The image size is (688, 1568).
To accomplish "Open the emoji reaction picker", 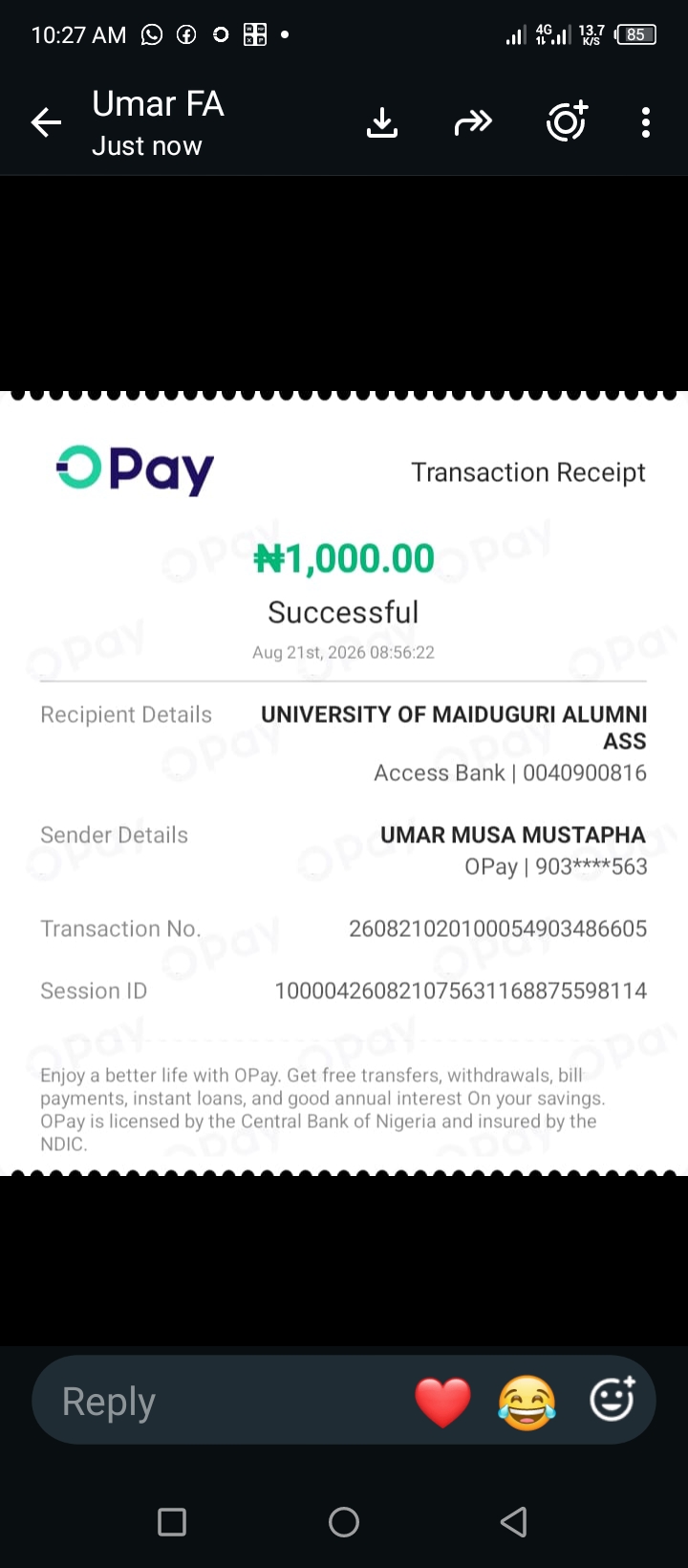I will point(613,1400).
